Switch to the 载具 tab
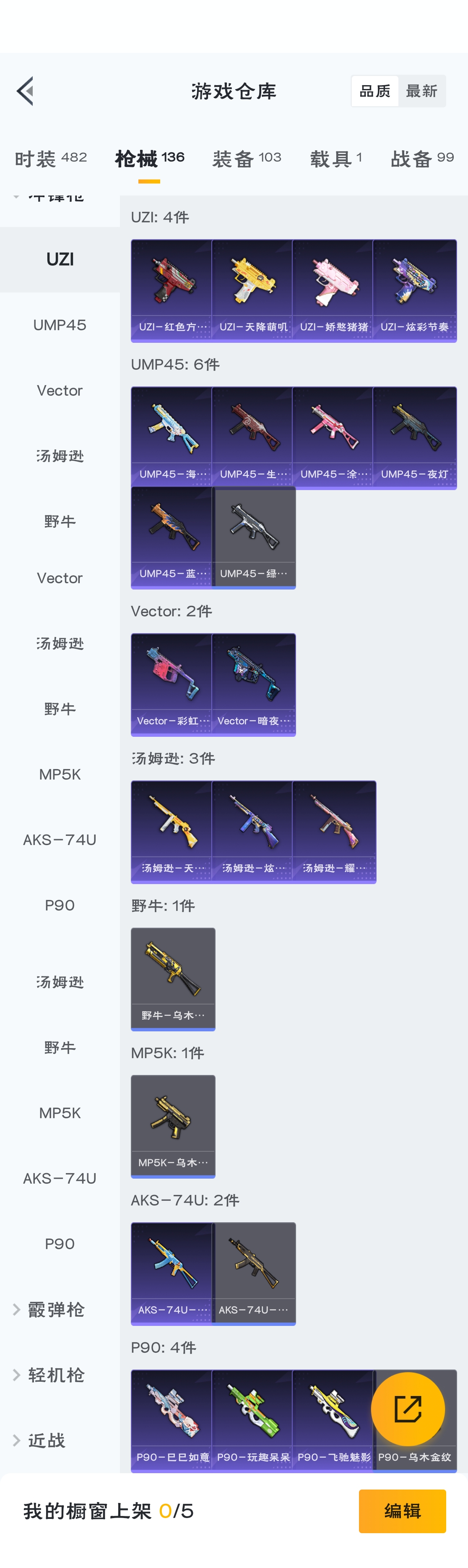 (x=336, y=158)
